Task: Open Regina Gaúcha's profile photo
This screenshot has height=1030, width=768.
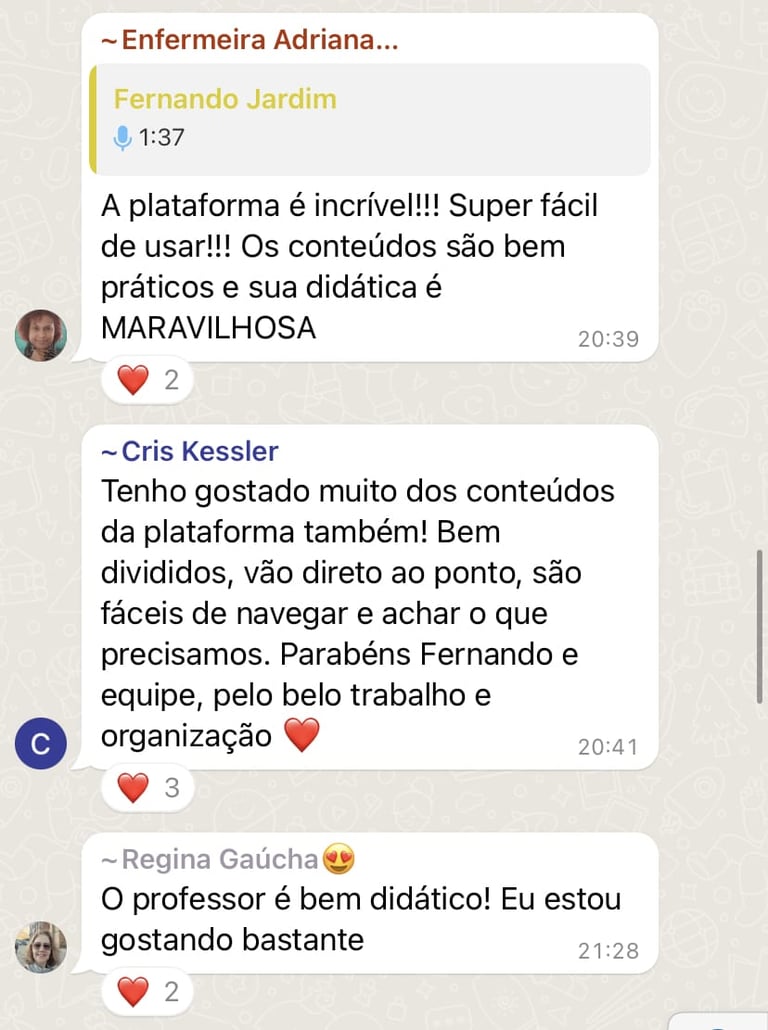Action: (x=41, y=947)
